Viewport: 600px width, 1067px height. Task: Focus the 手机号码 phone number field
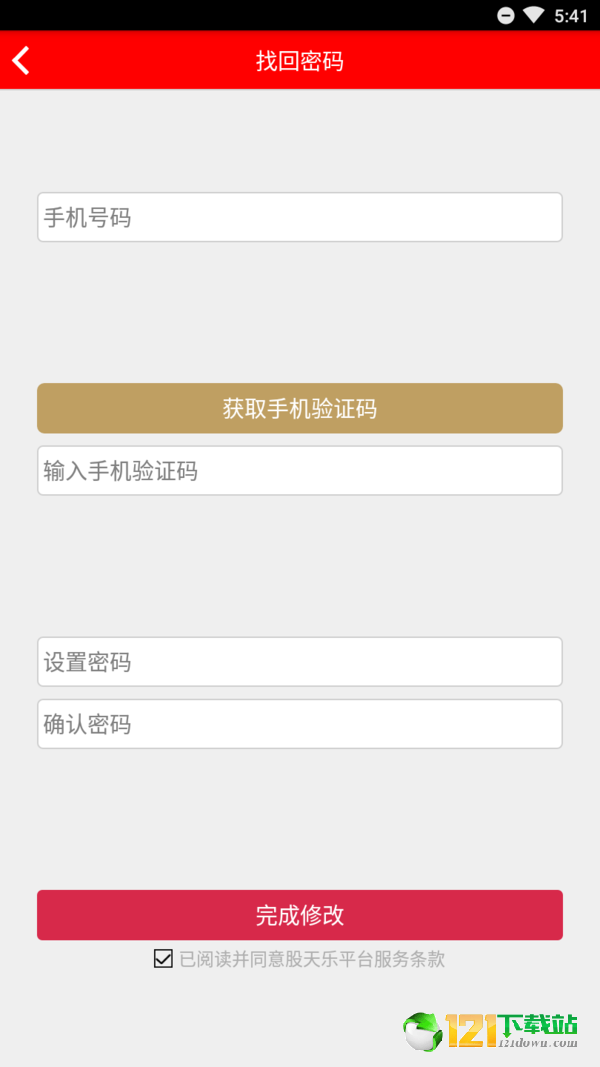coord(300,217)
